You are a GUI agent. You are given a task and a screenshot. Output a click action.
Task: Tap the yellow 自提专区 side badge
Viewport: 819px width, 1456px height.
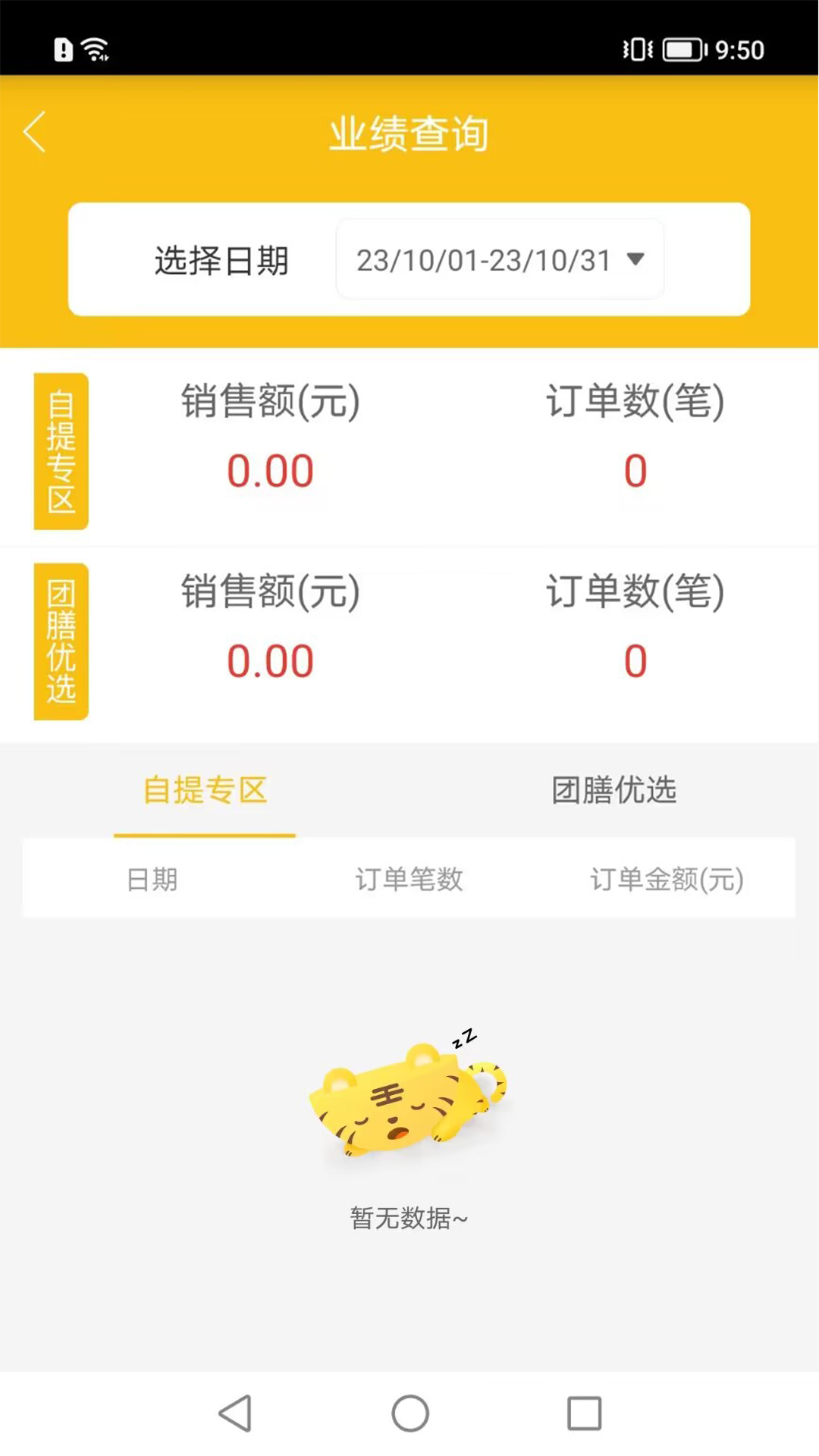pos(61,450)
